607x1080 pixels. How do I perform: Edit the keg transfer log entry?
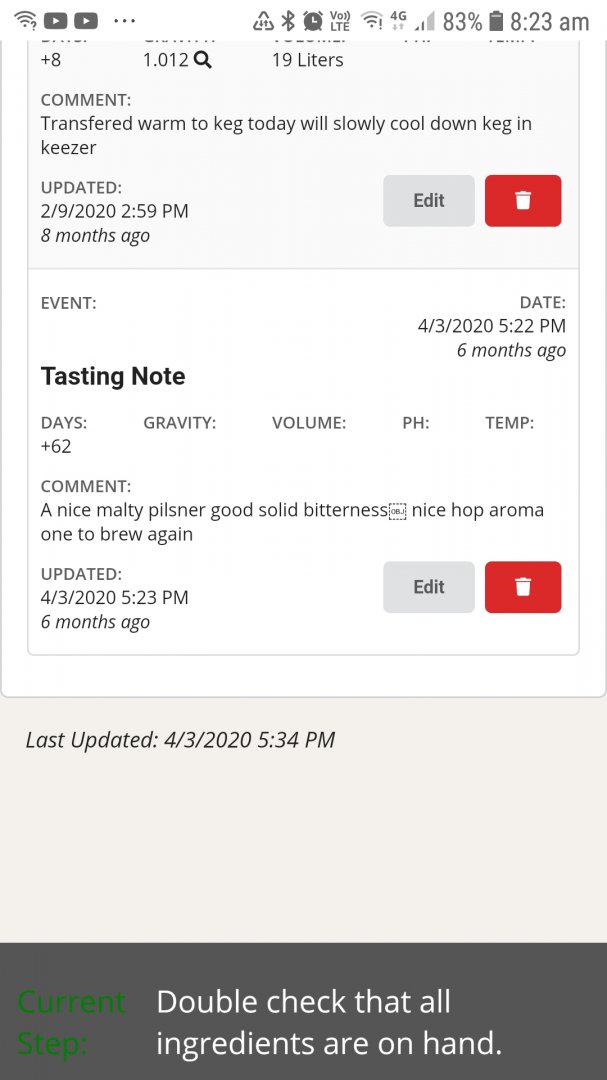[x=428, y=201]
